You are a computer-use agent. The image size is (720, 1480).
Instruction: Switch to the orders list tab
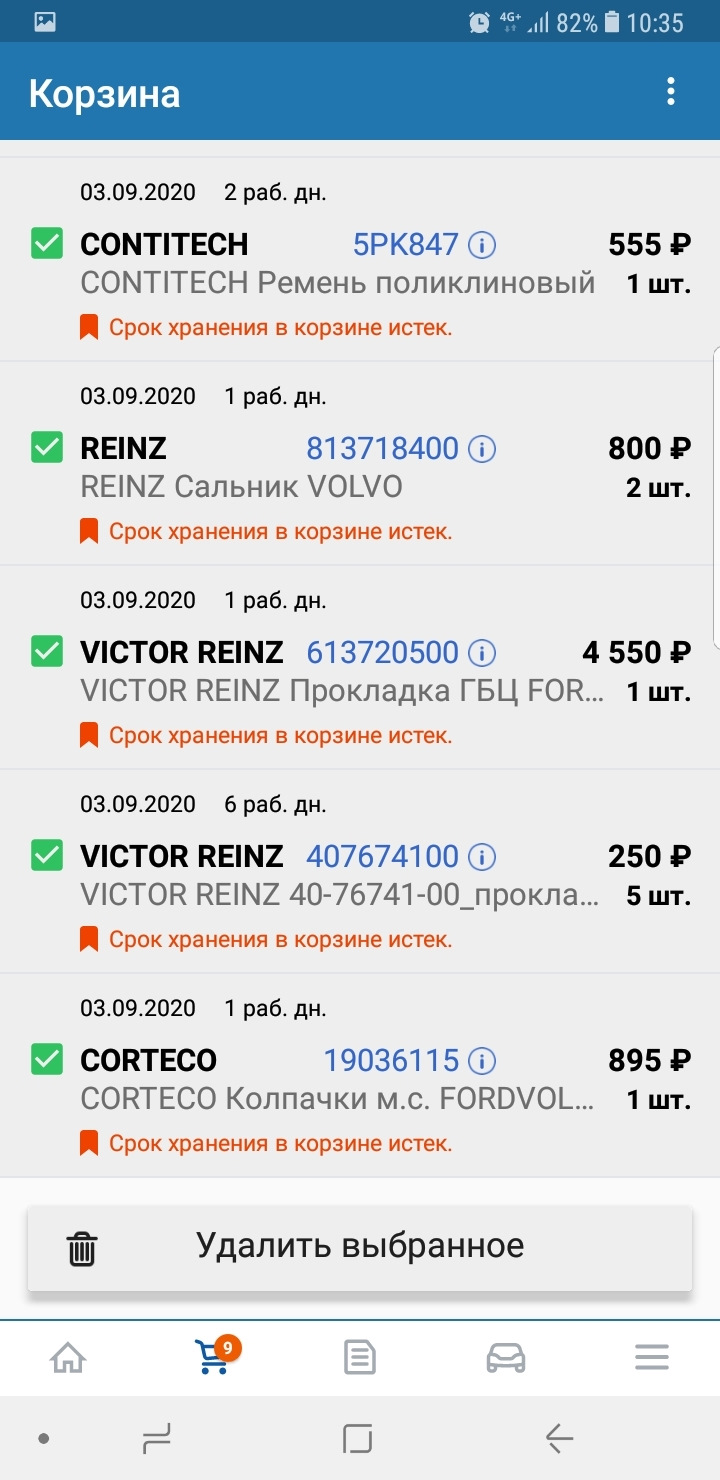click(x=360, y=1357)
